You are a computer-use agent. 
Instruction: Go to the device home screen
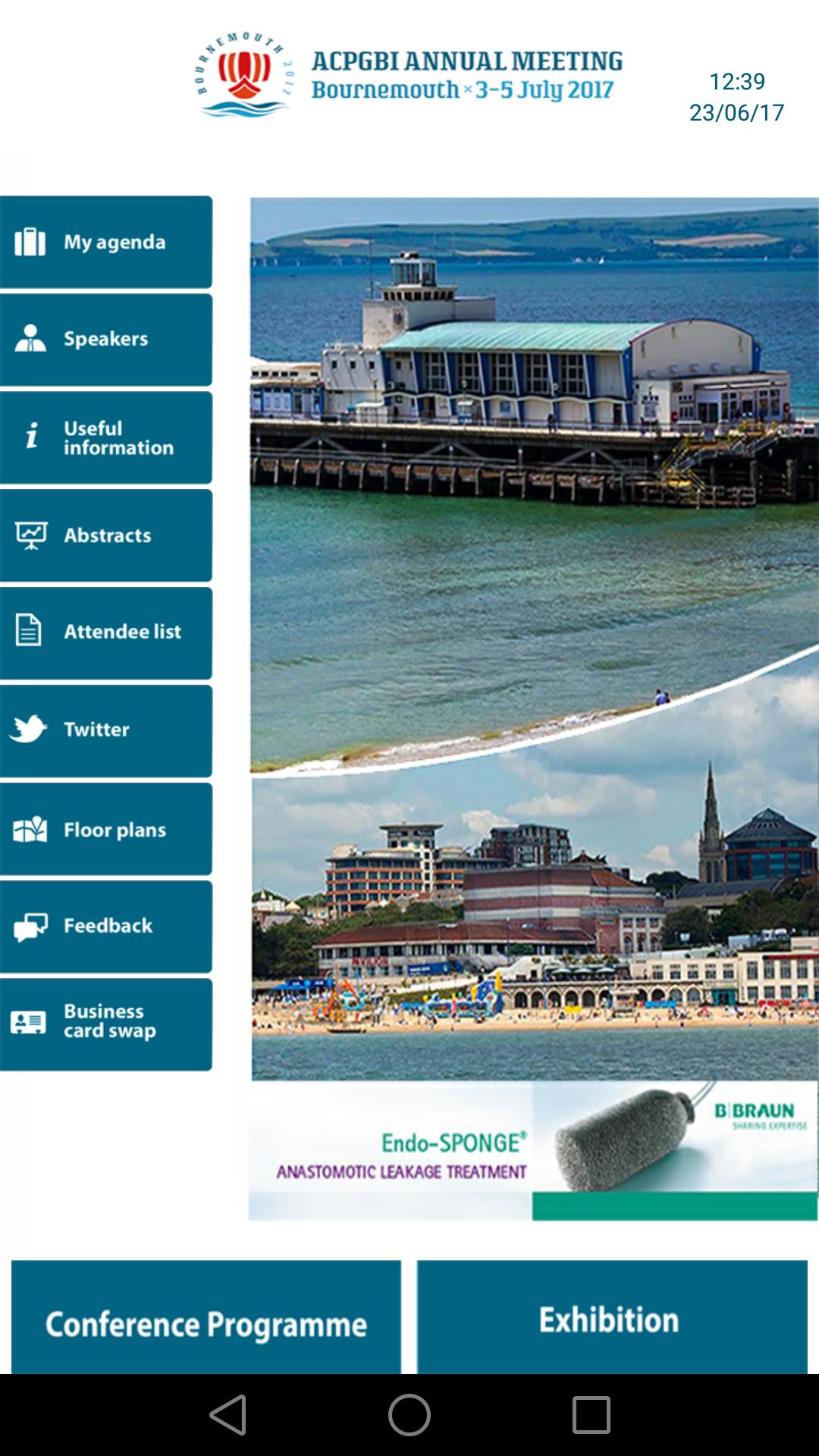(x=409, y=1415)
